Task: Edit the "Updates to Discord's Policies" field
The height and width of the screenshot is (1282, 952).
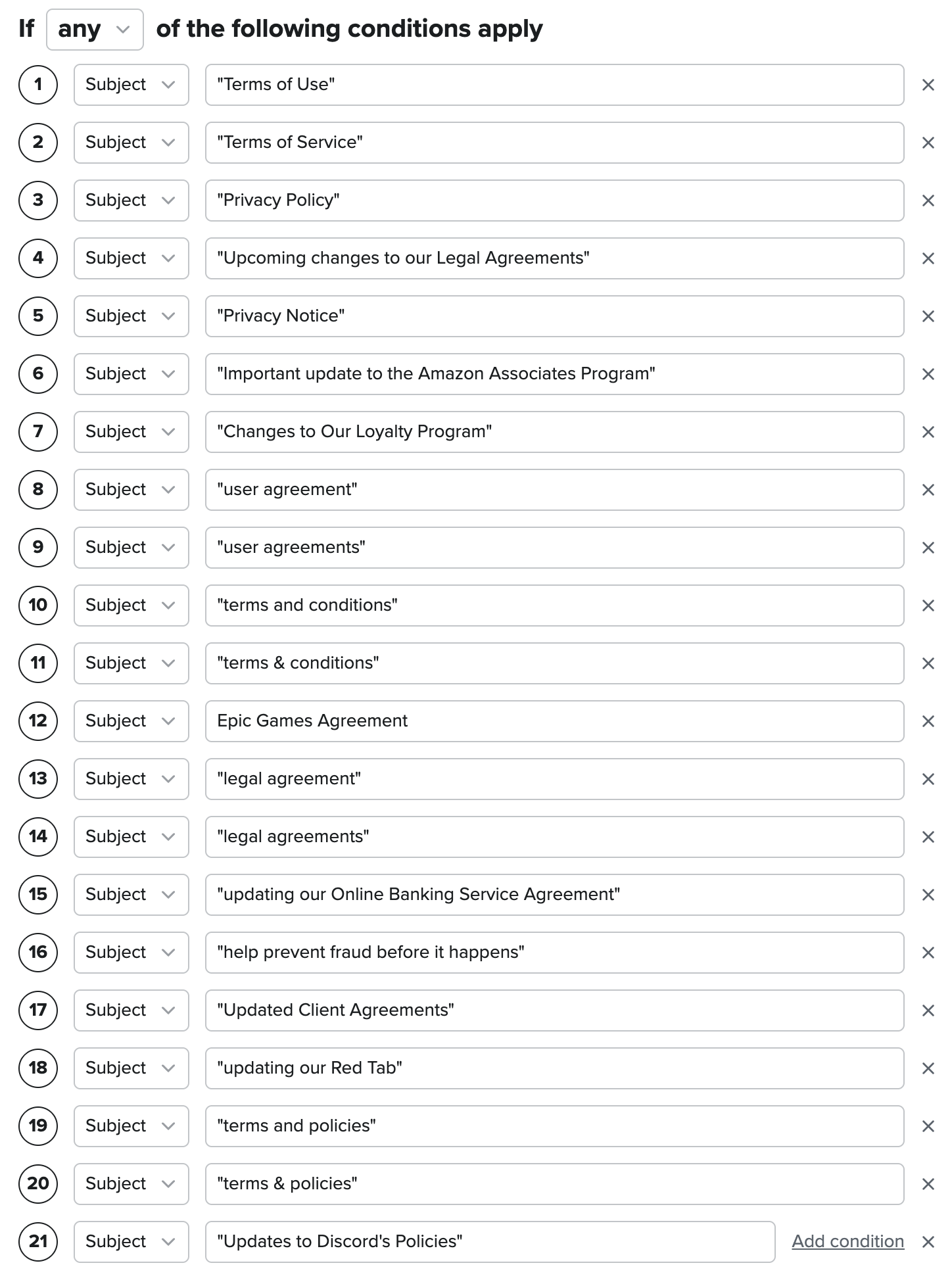Action: (490, 1242)
